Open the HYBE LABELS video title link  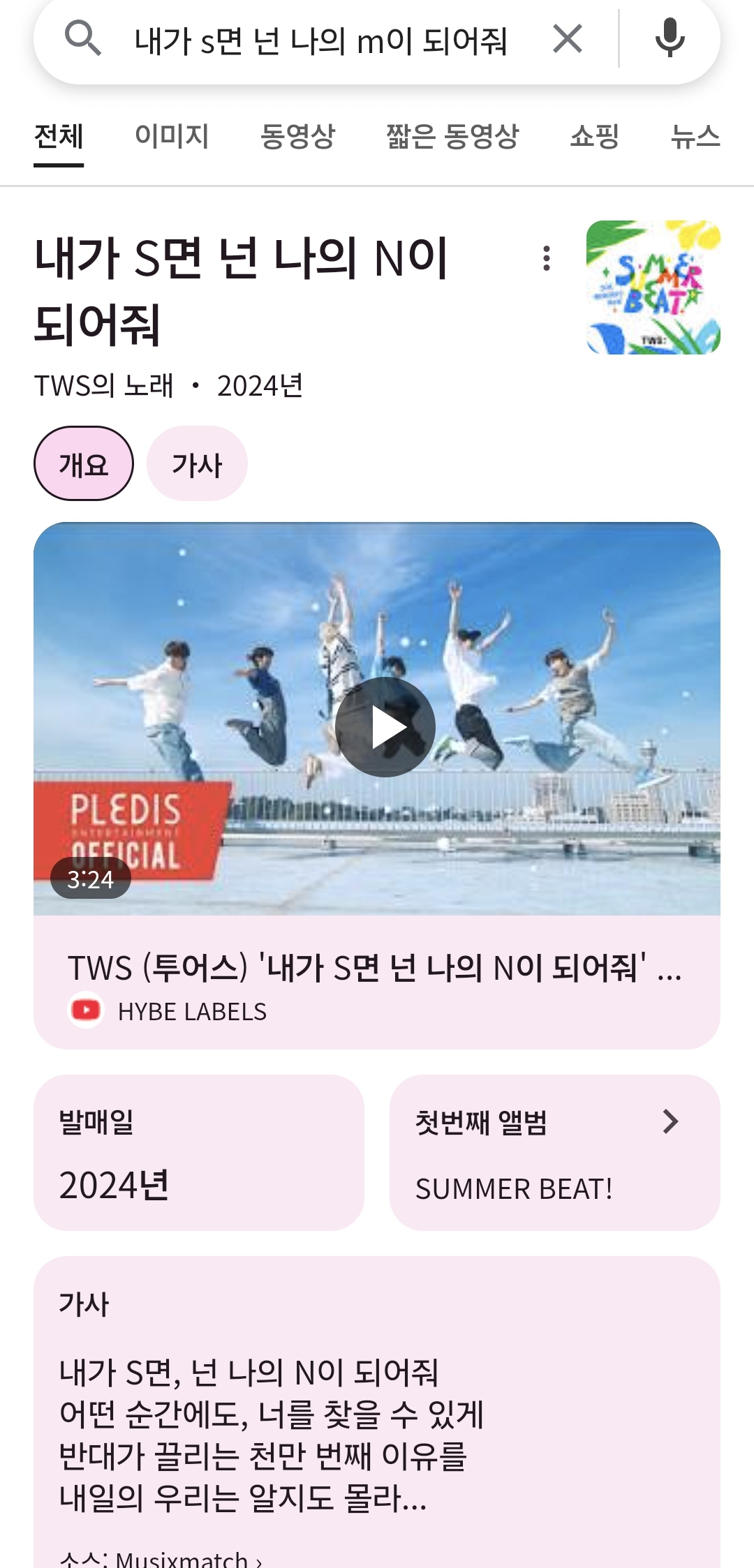coord(374,969)
